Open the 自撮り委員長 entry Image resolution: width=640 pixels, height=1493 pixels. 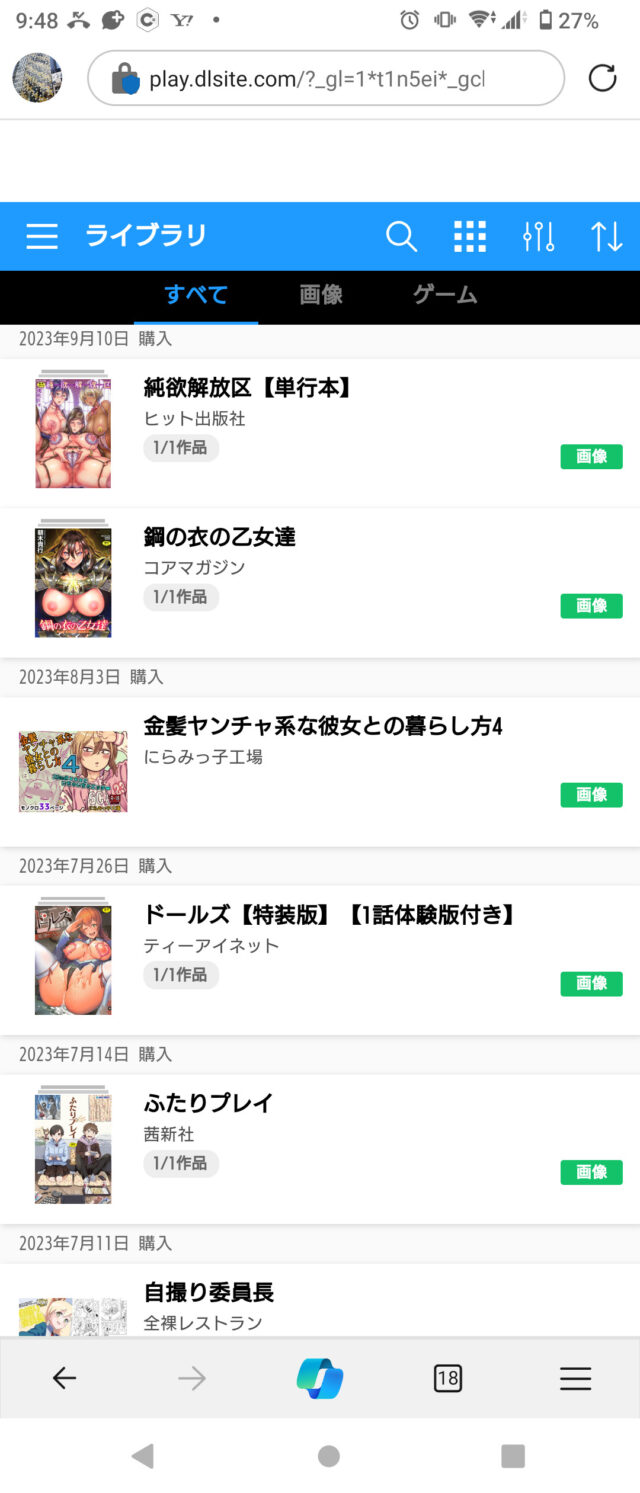(209, 1292)
